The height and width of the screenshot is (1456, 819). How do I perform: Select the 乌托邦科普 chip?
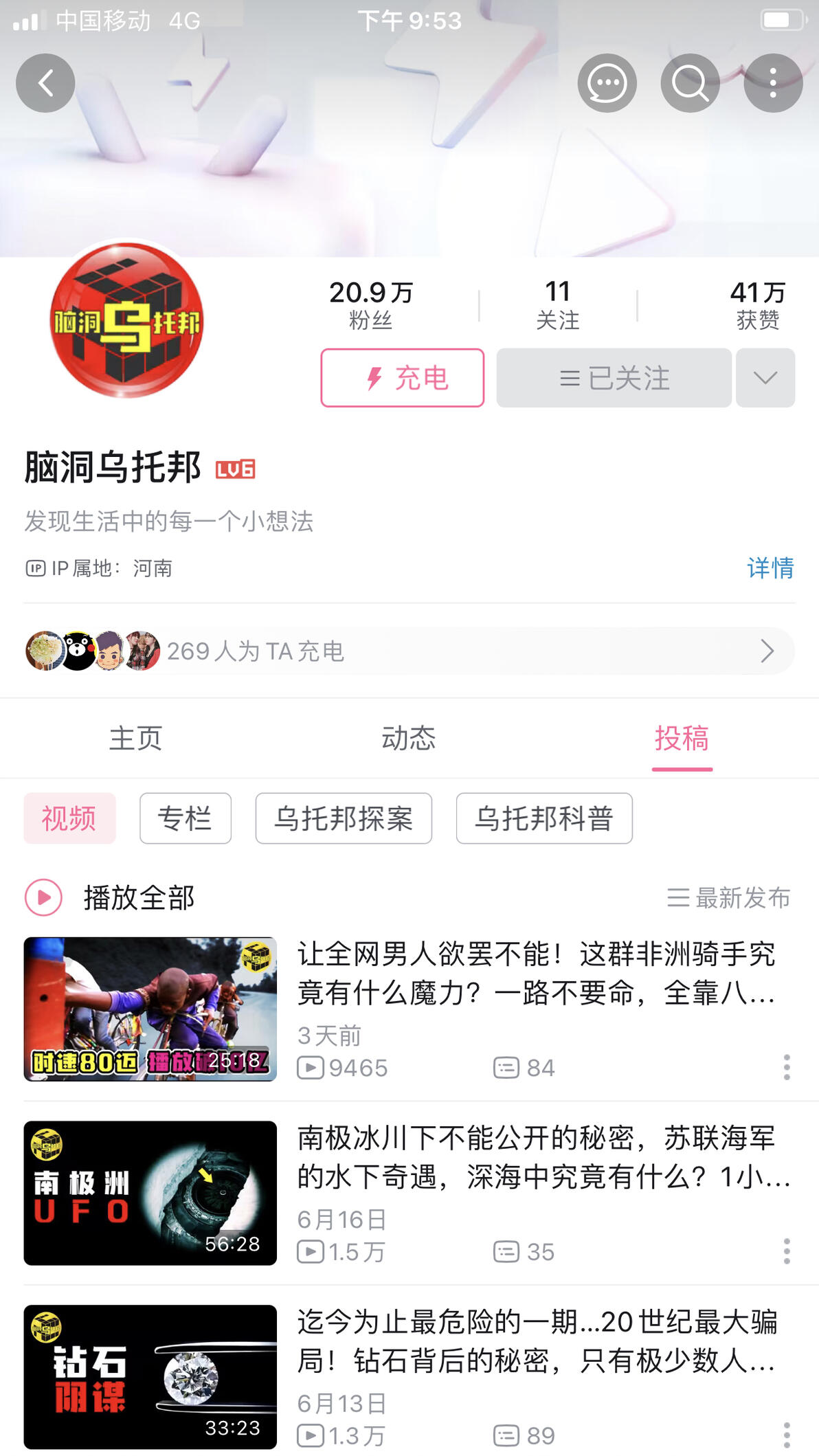click(544, 818)
